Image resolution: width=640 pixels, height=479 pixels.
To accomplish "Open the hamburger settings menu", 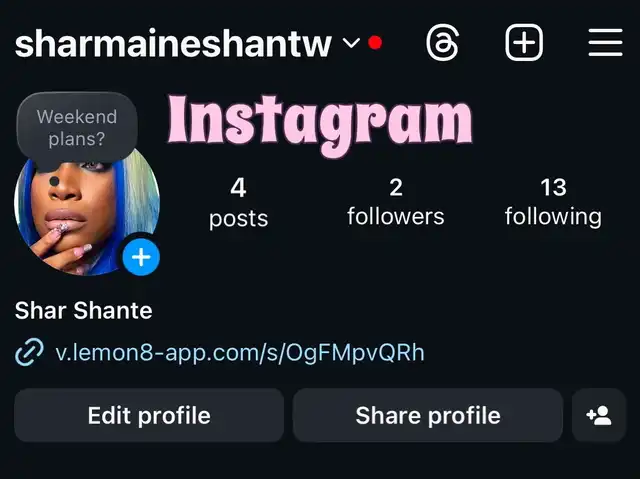I will pyautogui.click(x=605, y=42).
